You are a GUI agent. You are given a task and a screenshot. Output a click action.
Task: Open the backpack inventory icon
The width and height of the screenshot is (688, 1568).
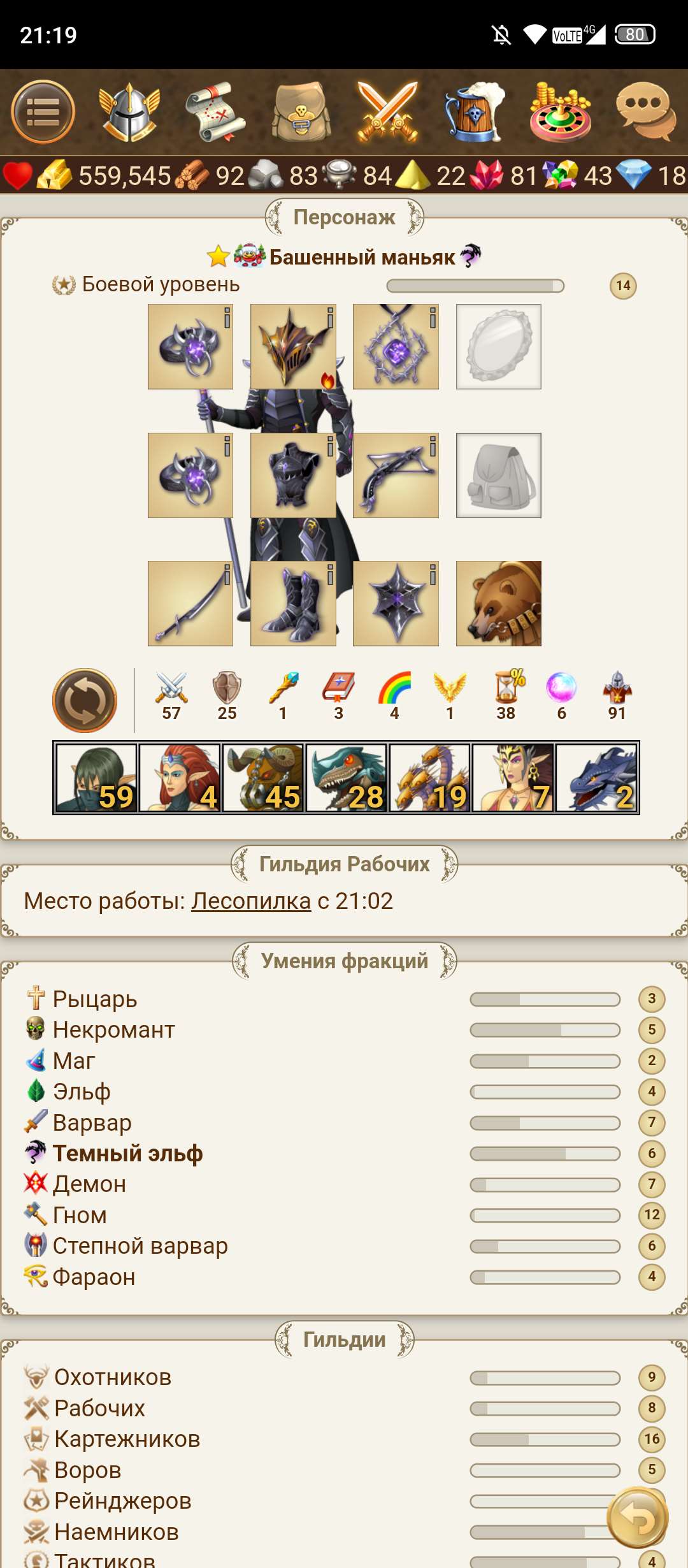[301, 112]
